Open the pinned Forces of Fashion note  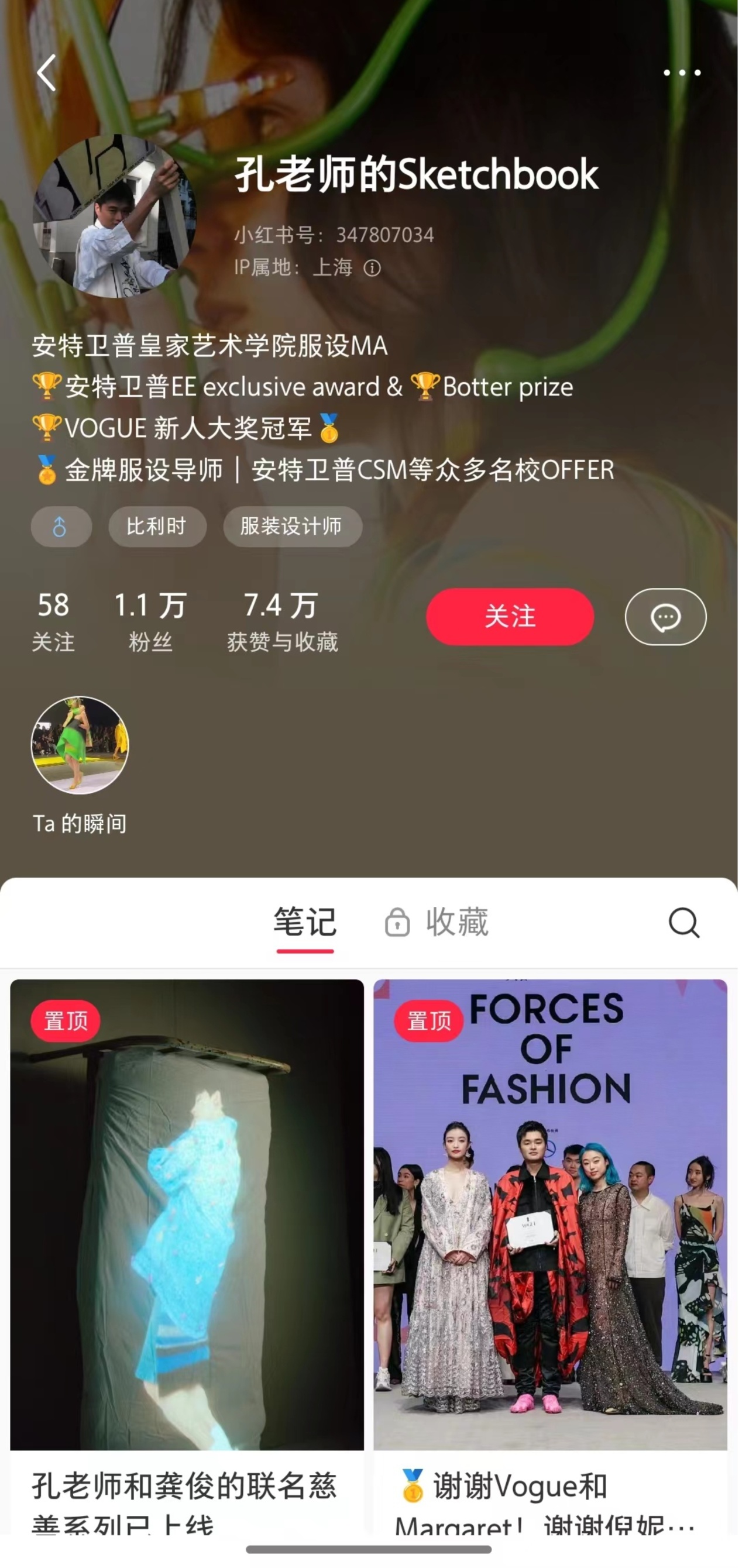point(550,1218)
